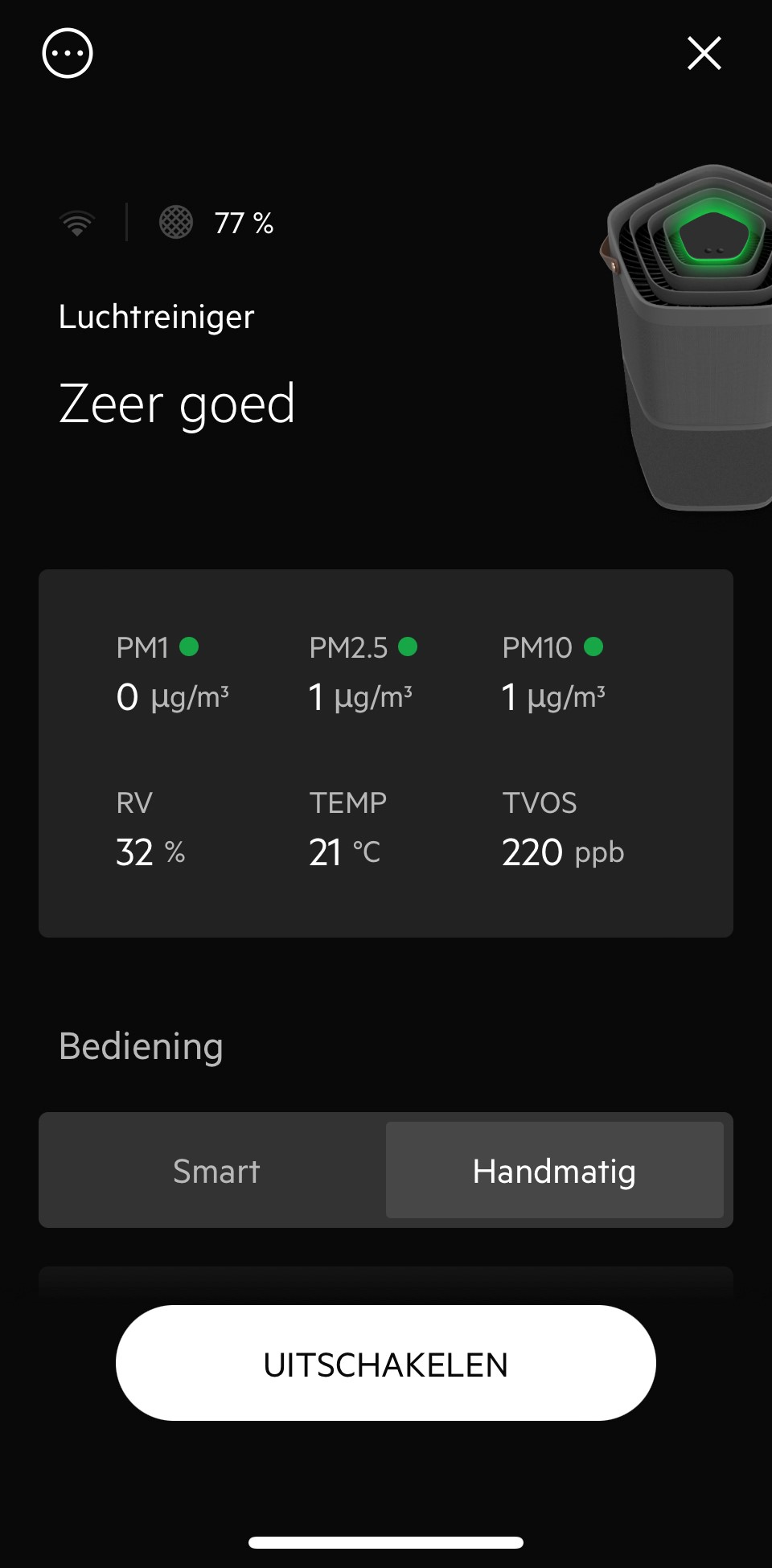Tap the Uitschakelen button

[385, 1363]
